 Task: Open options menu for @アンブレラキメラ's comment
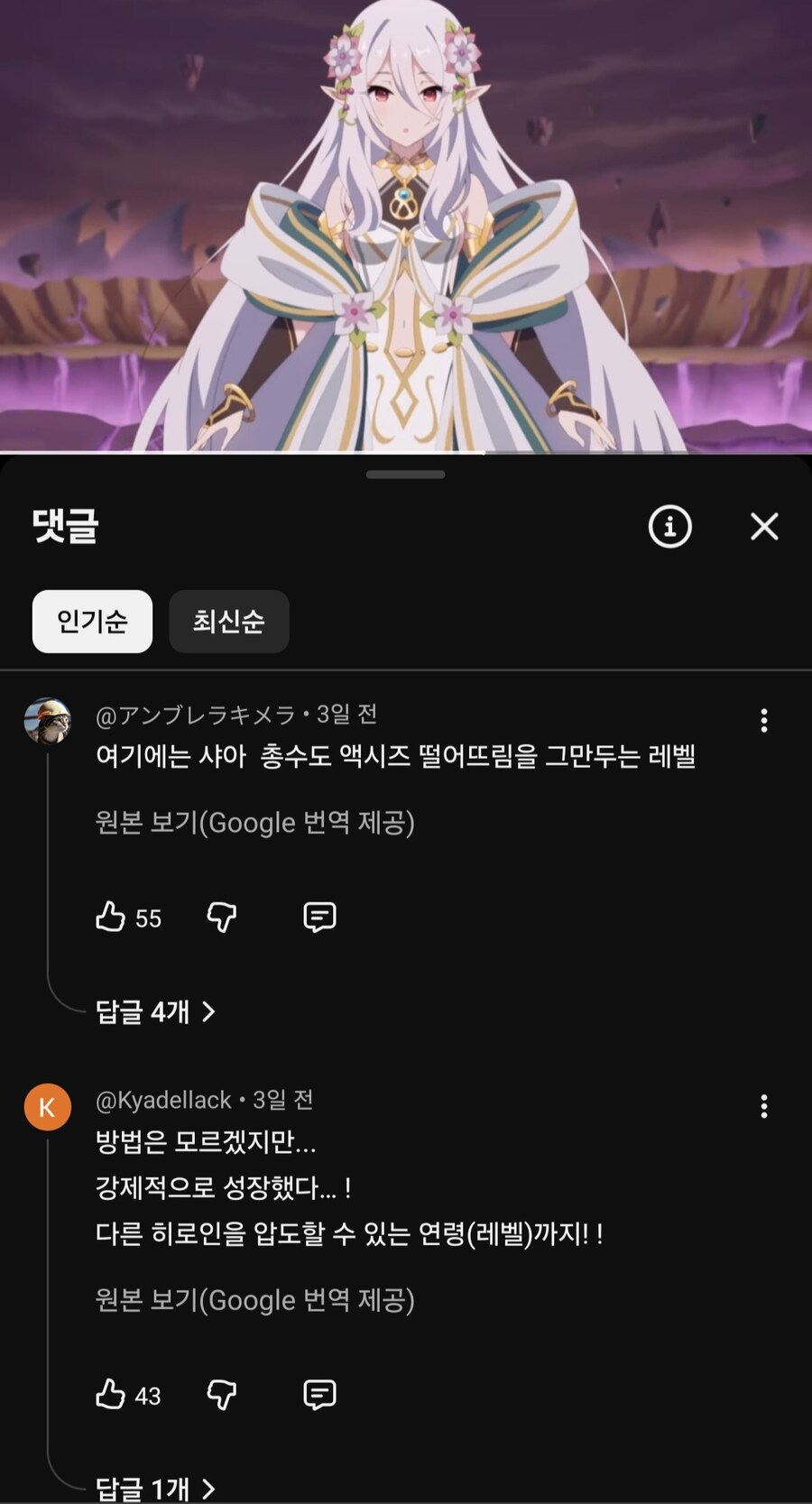click(766, 719)
